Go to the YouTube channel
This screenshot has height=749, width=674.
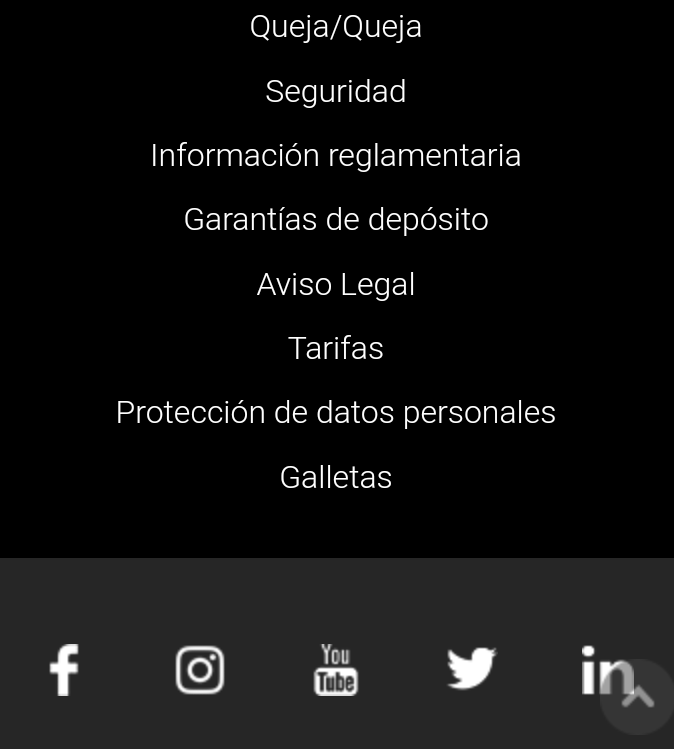click(336, 670)
